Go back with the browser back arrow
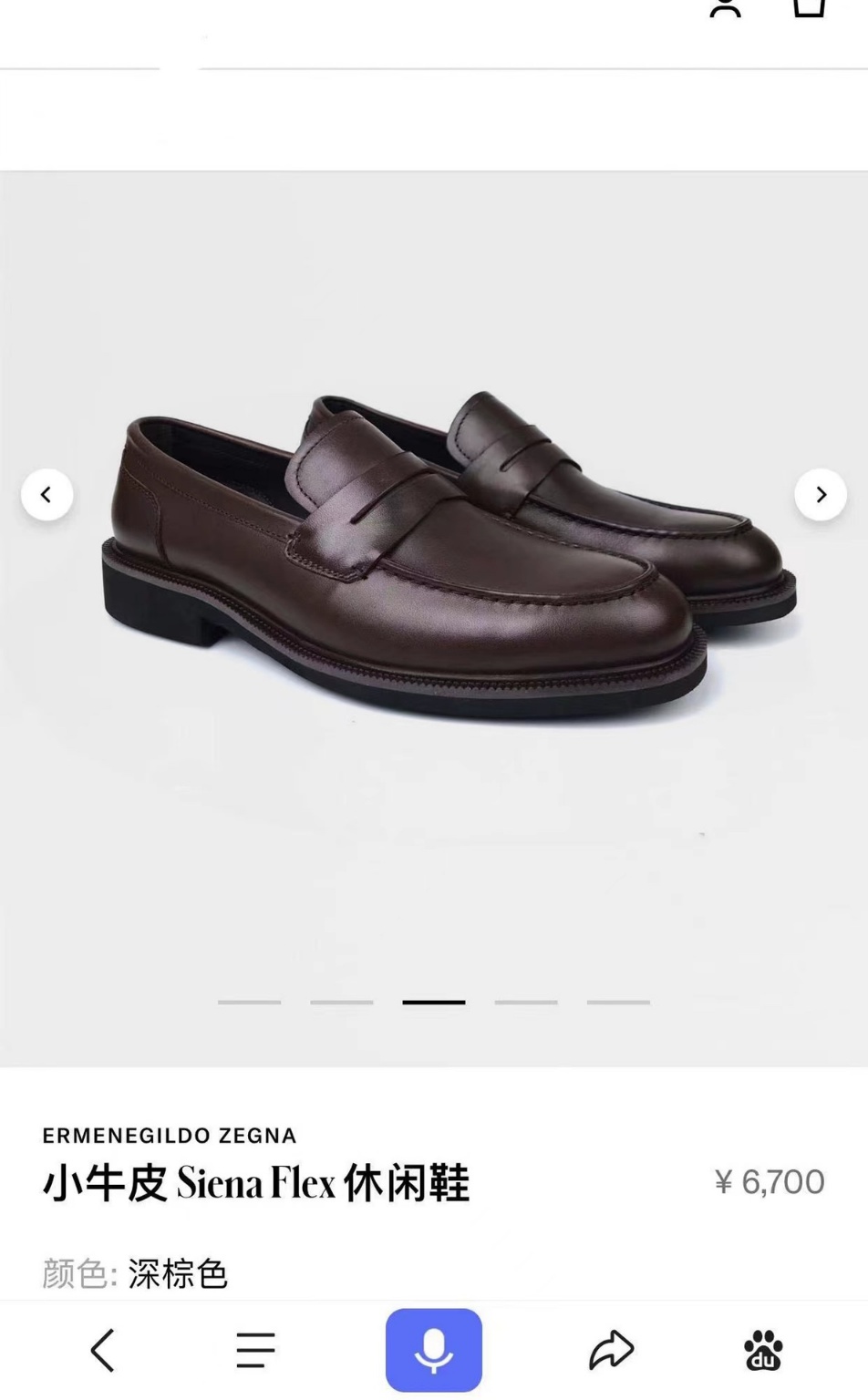 (103, 1350)
